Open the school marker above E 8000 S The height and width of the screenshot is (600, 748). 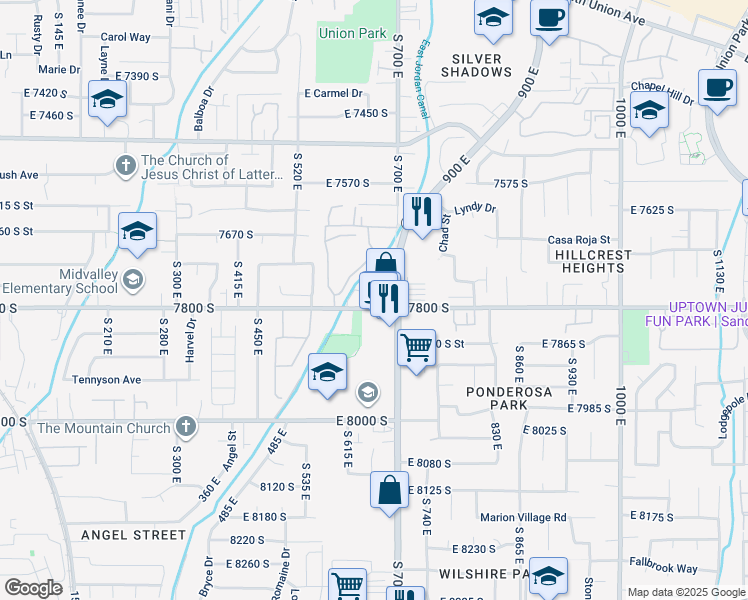pos(327,372)
